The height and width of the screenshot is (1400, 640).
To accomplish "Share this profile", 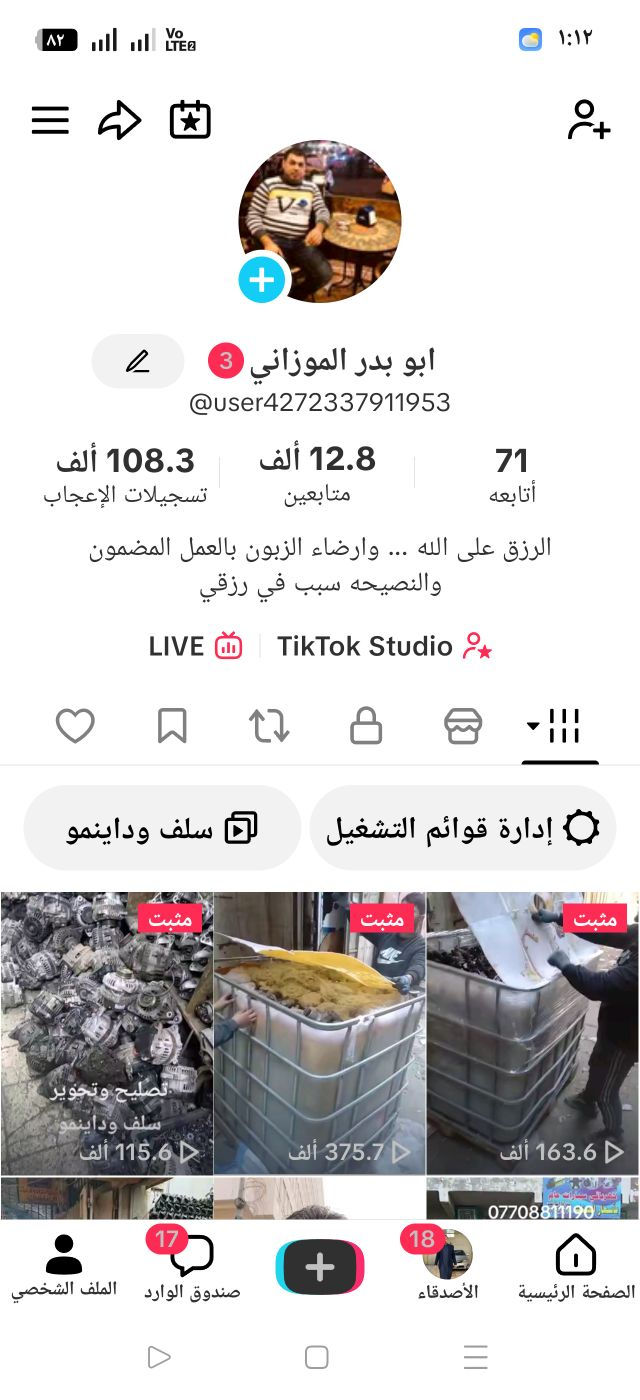I will pos(119,121).
